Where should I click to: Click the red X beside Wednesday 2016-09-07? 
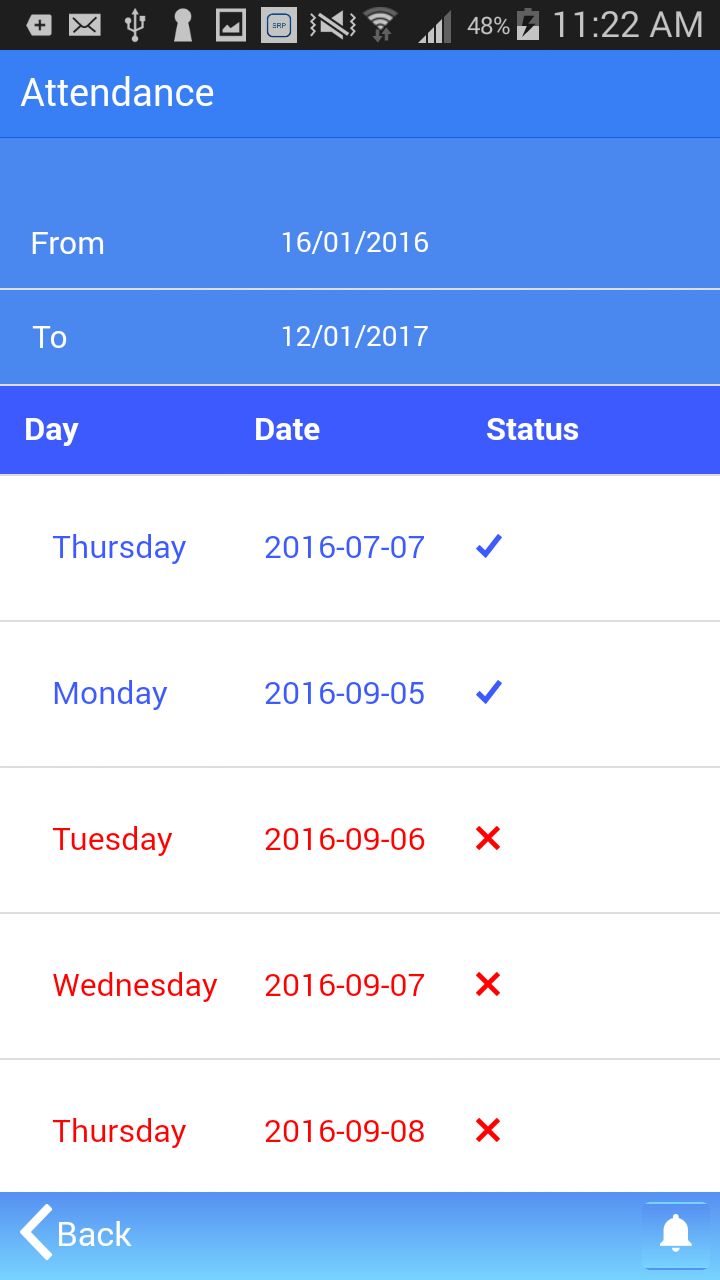pyautogui.click(x=487, y=985)
